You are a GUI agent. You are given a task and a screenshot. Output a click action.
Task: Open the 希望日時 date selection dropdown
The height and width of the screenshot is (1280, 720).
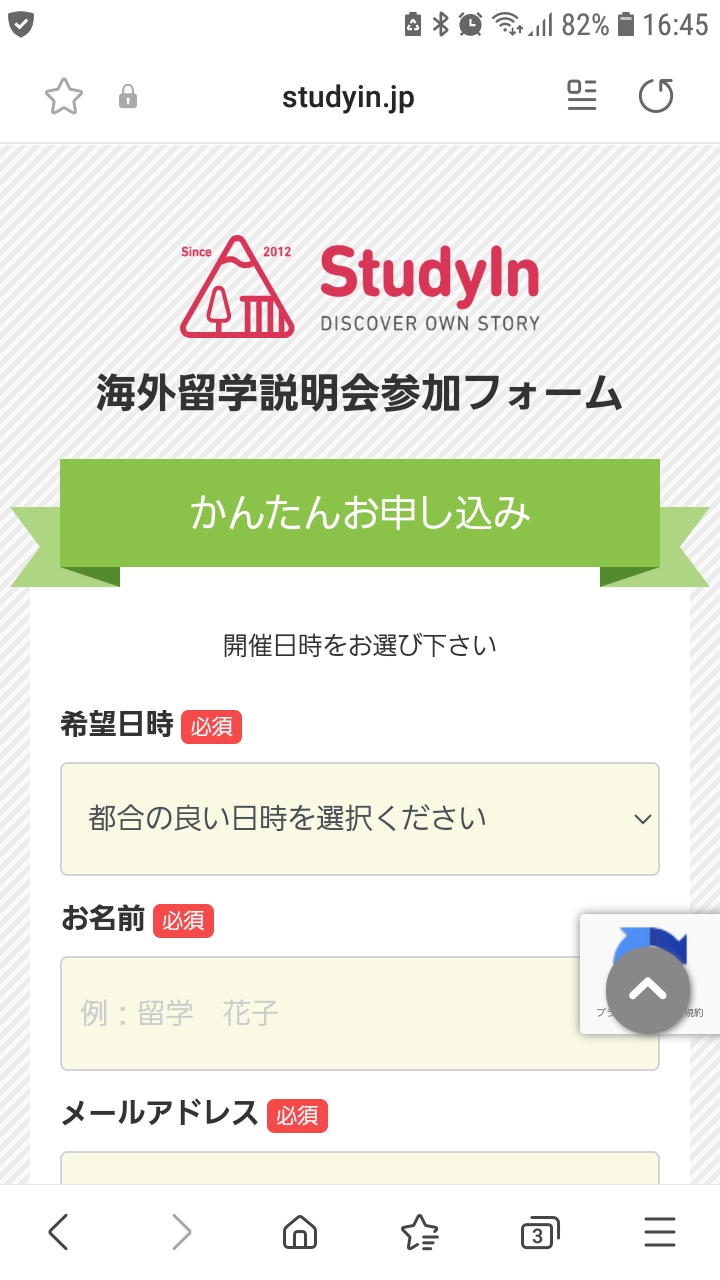pos(360,819)
